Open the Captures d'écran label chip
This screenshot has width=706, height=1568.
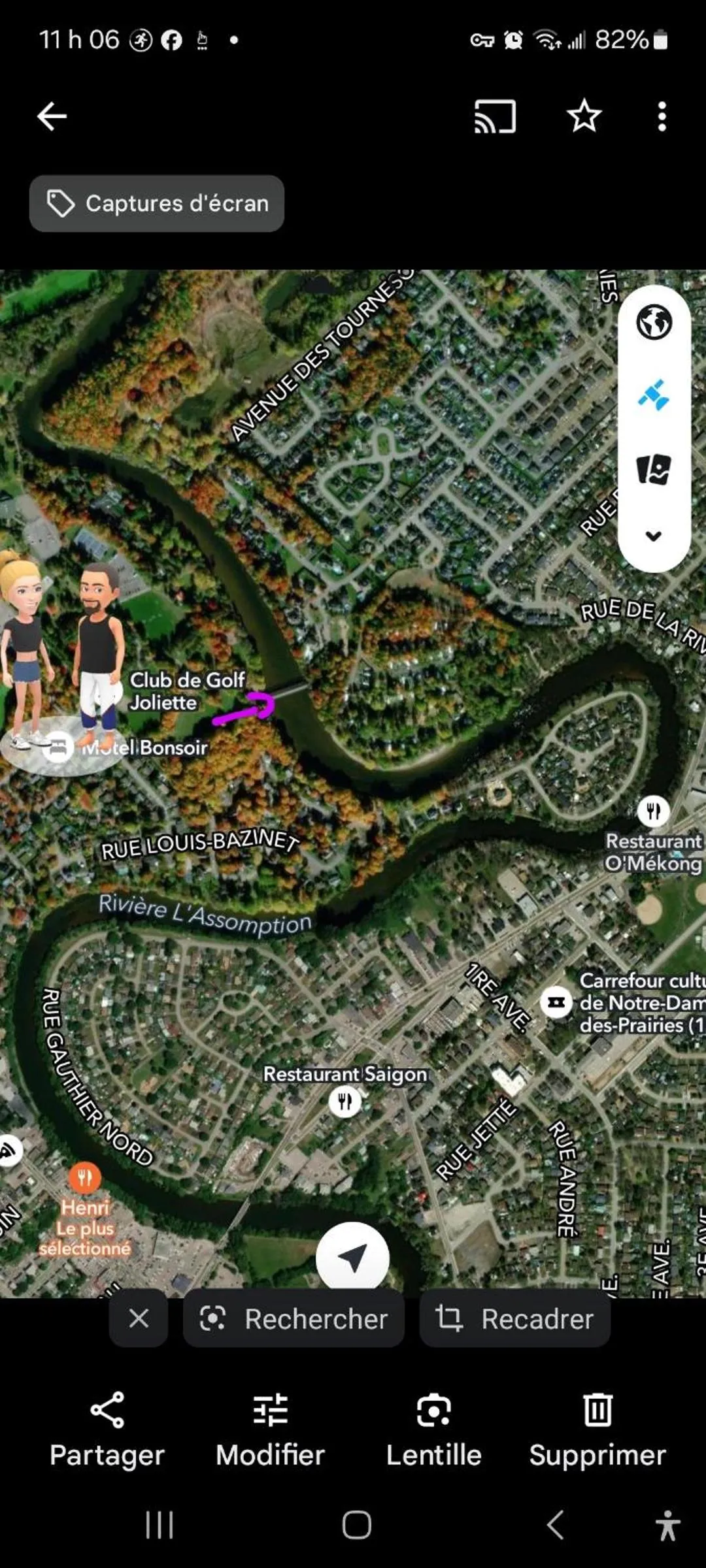[x=157, y=204]
